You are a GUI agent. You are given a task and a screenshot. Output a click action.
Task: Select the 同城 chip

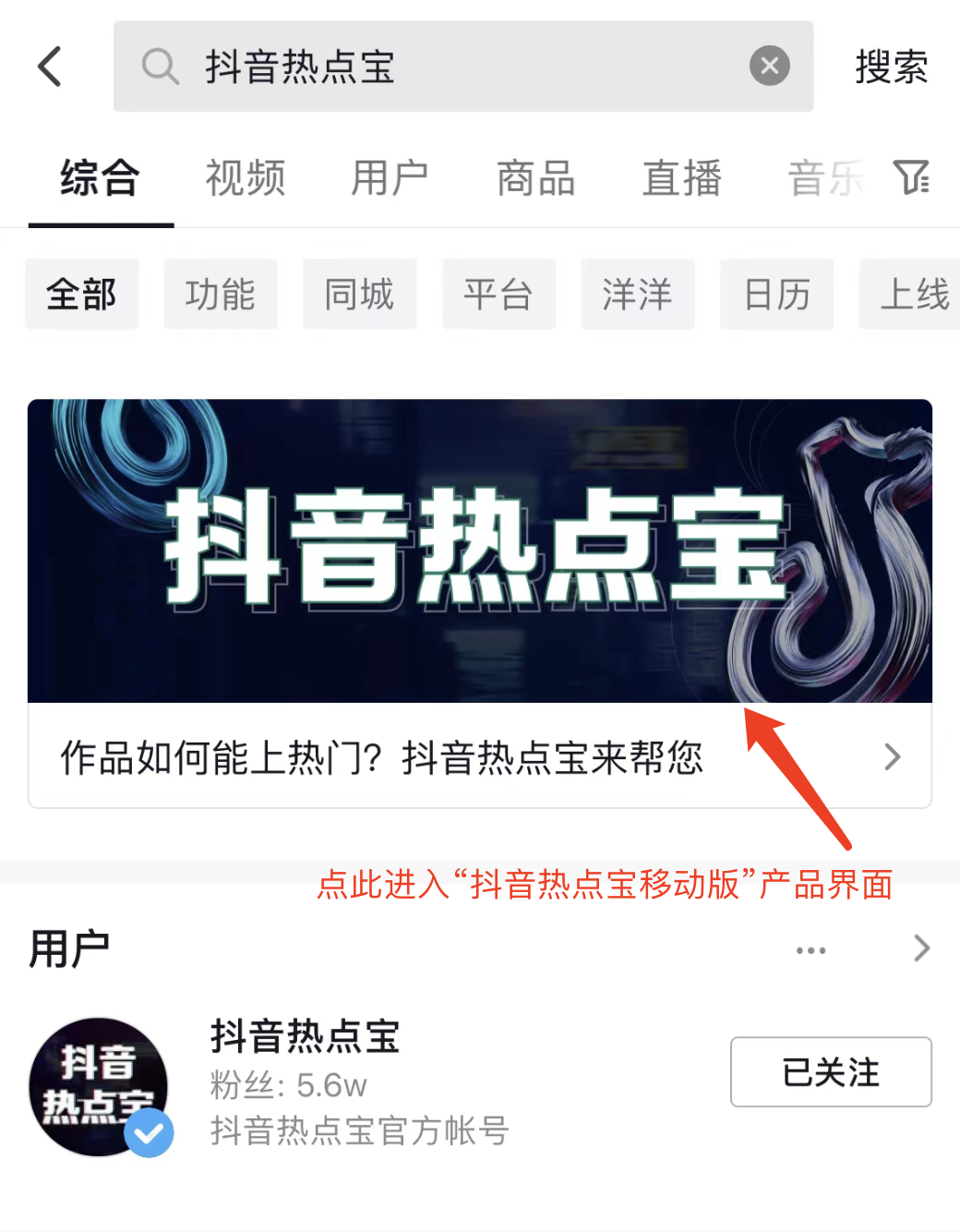[359, 295]
